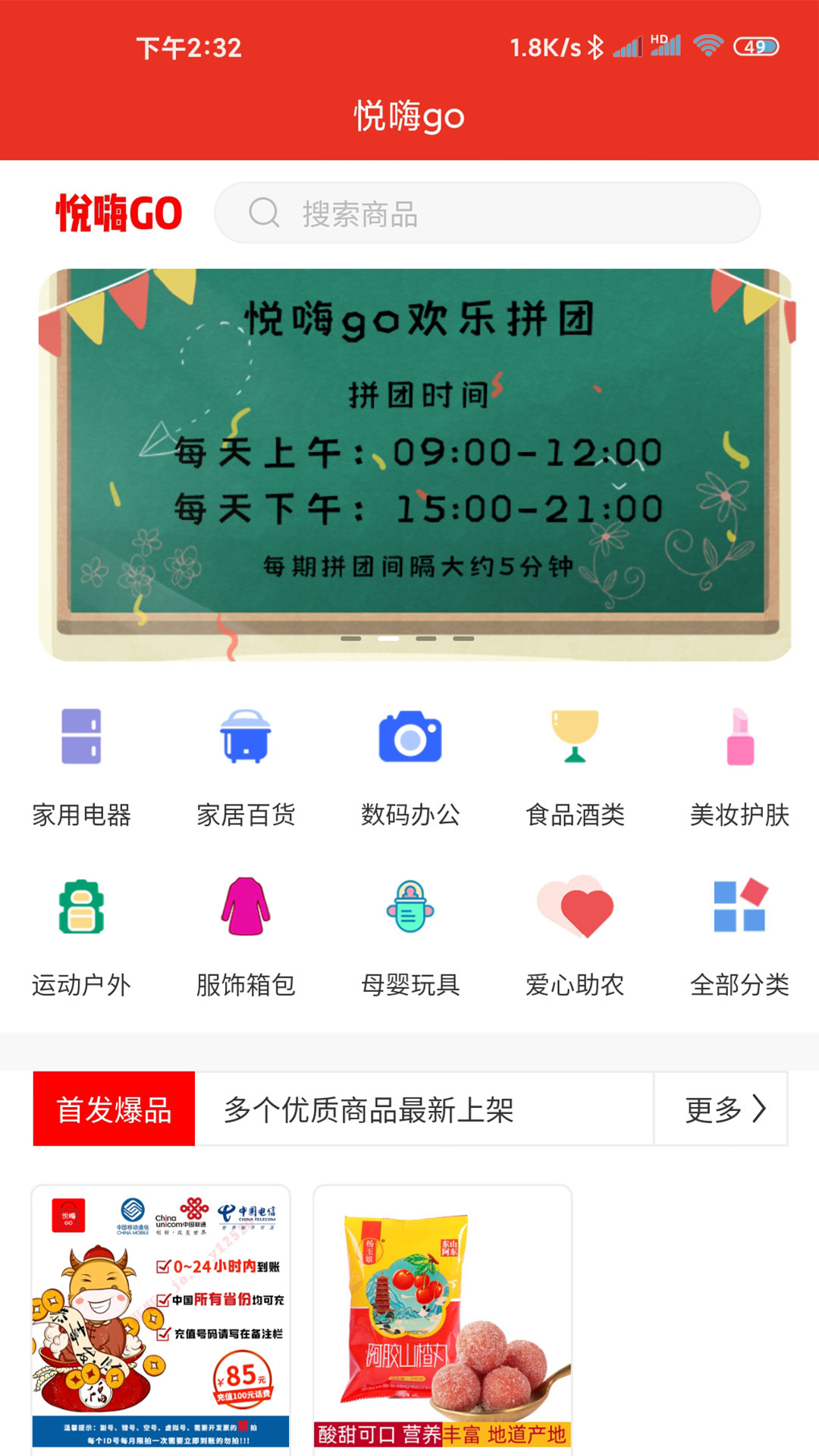Open the 悦嗨go欢乐拼团 banner
The height and width of the screenshot is (1456, 819).
(x=415, y=464)
